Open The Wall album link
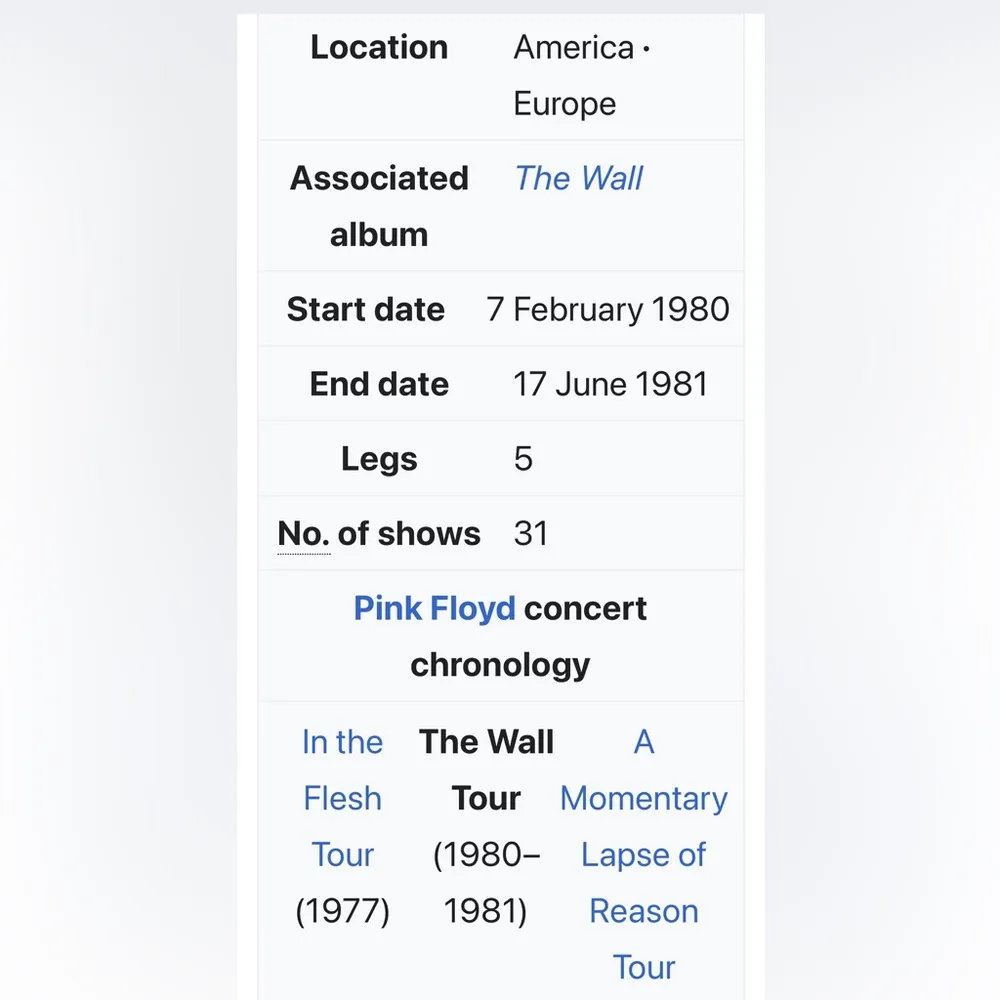 (x=578, y=179)
